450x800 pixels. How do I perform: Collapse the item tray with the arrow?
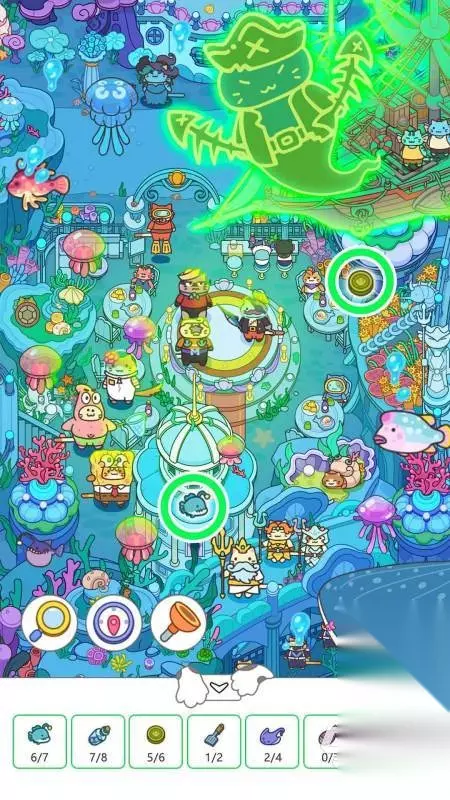coord(219,687)
